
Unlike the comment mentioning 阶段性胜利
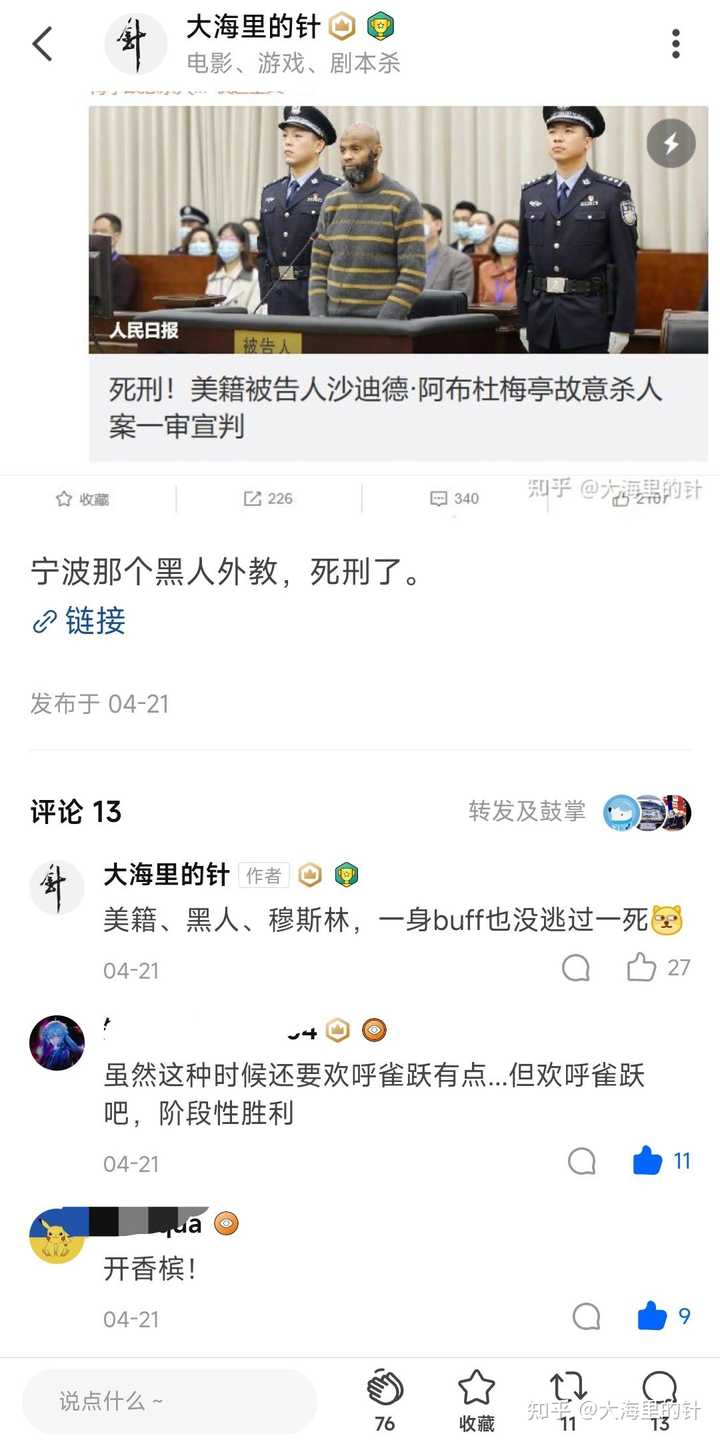661,1161
